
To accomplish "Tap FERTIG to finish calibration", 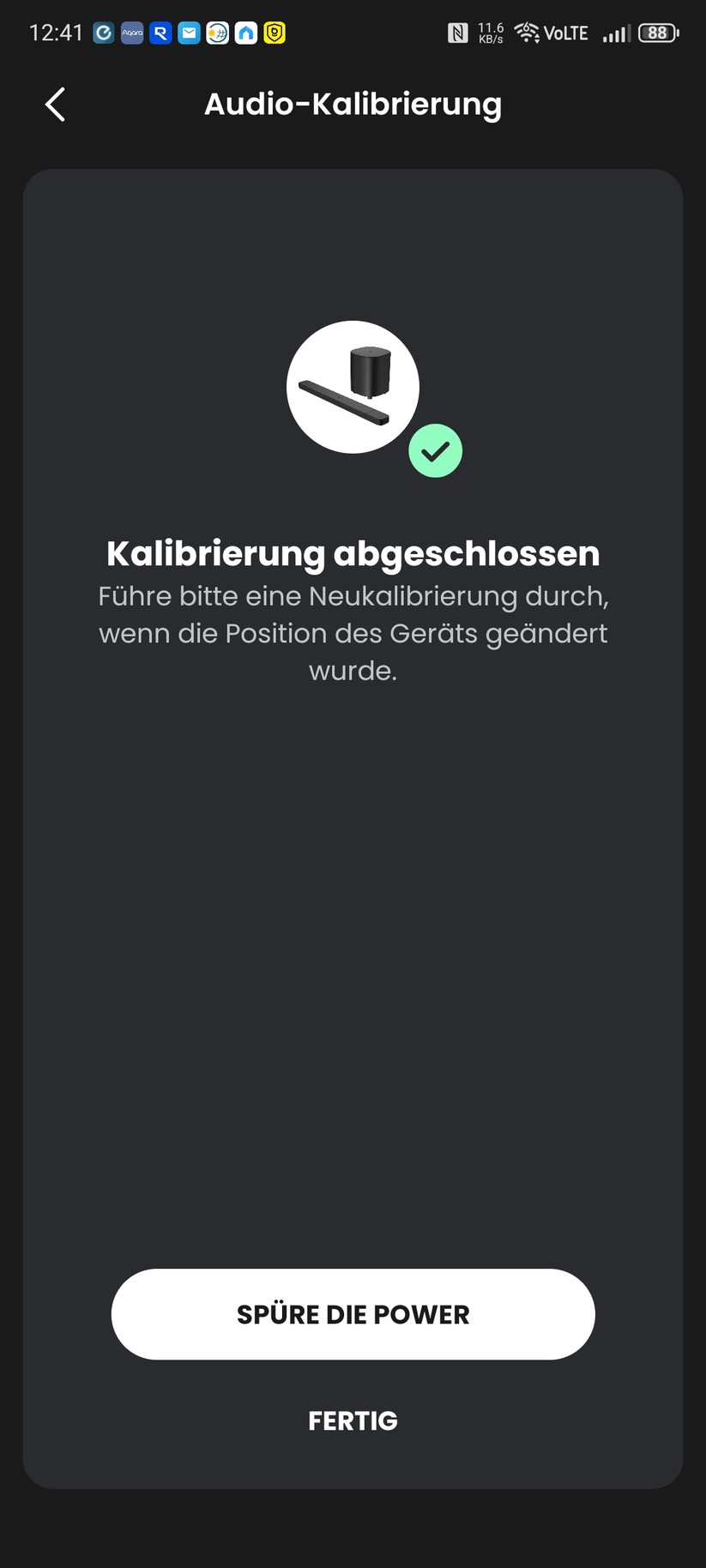I will coord(353,1420).
